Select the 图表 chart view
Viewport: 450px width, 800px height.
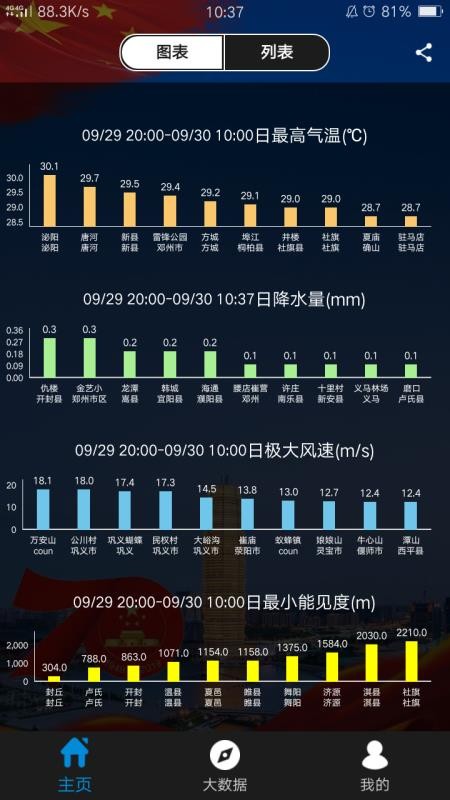point(172,52)
